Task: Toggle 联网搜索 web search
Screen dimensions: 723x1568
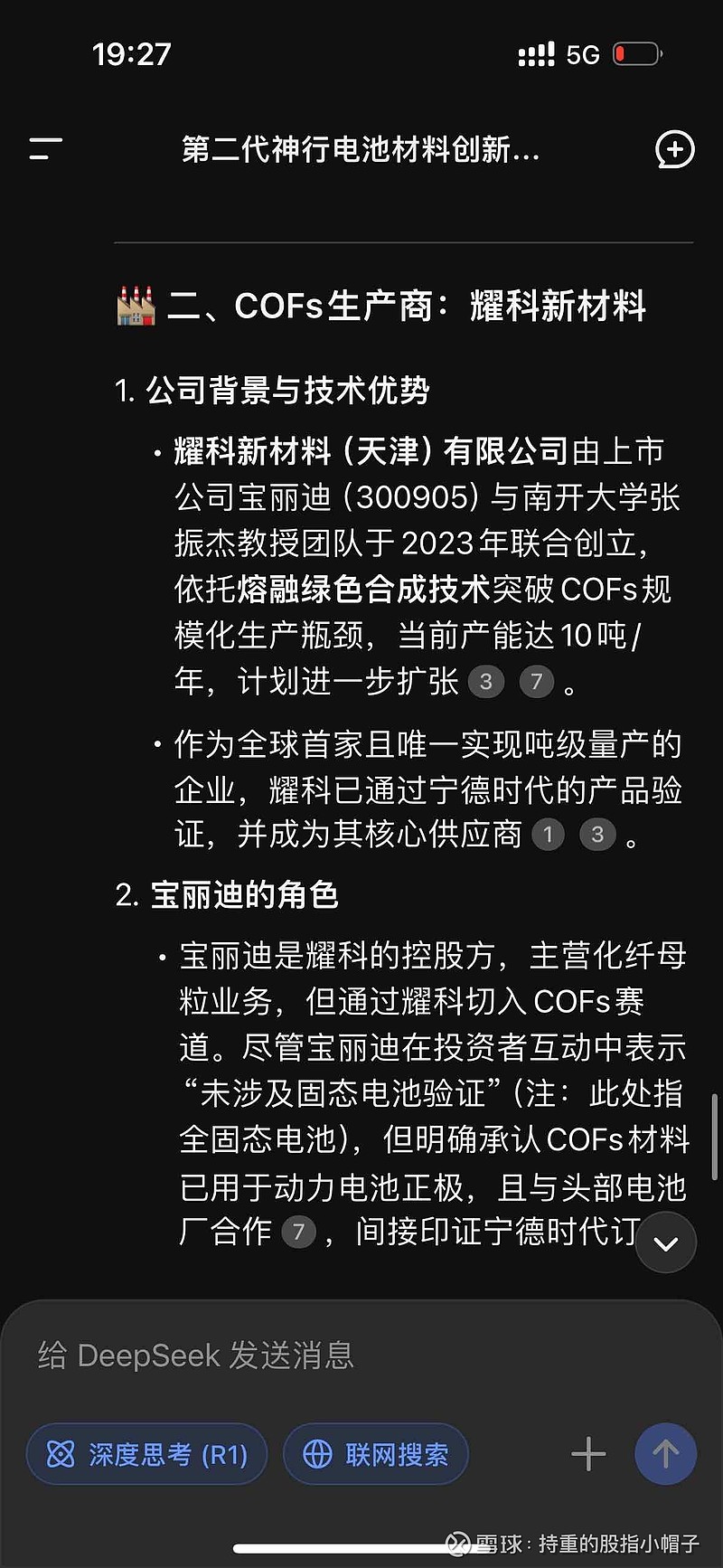Action: click(376, 1454)
